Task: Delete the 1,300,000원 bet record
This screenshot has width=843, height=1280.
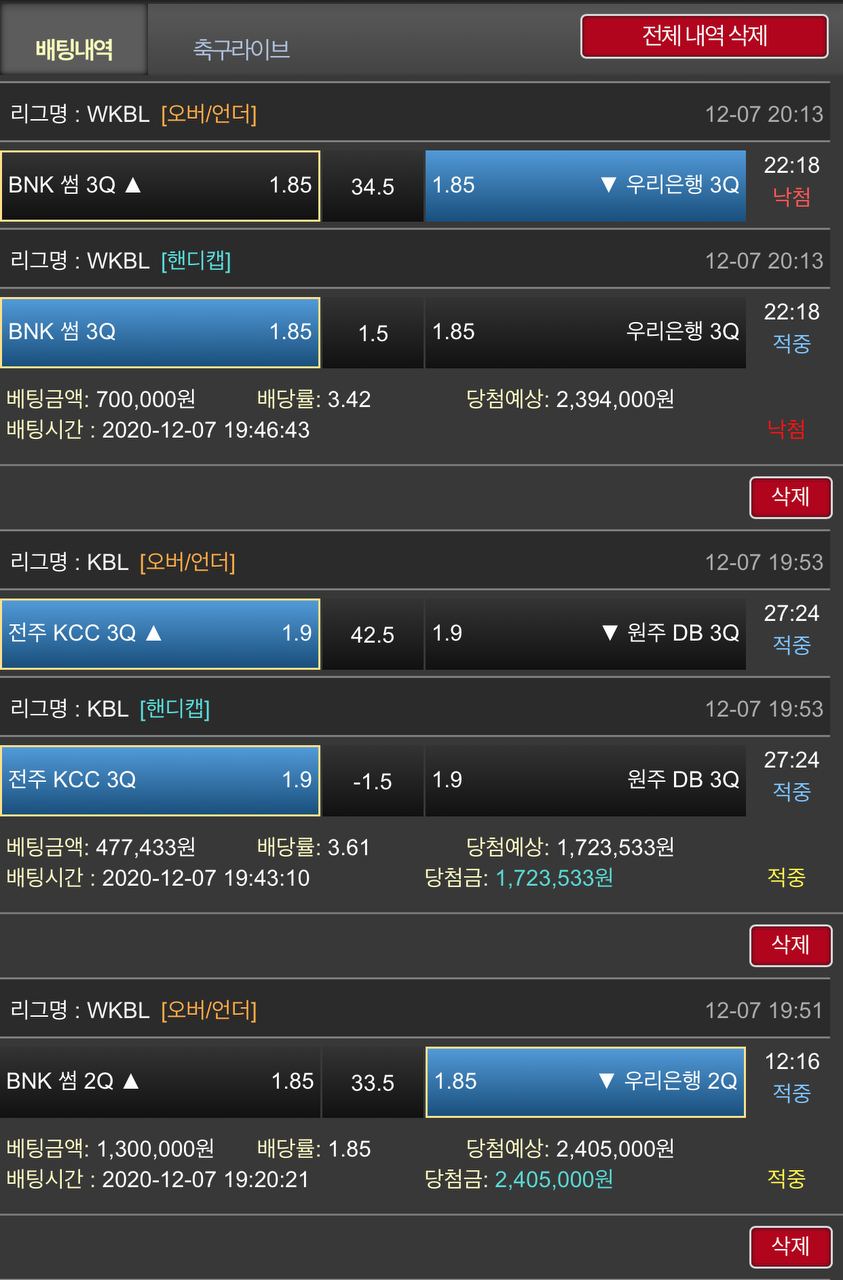Action: coord(790,1247)
